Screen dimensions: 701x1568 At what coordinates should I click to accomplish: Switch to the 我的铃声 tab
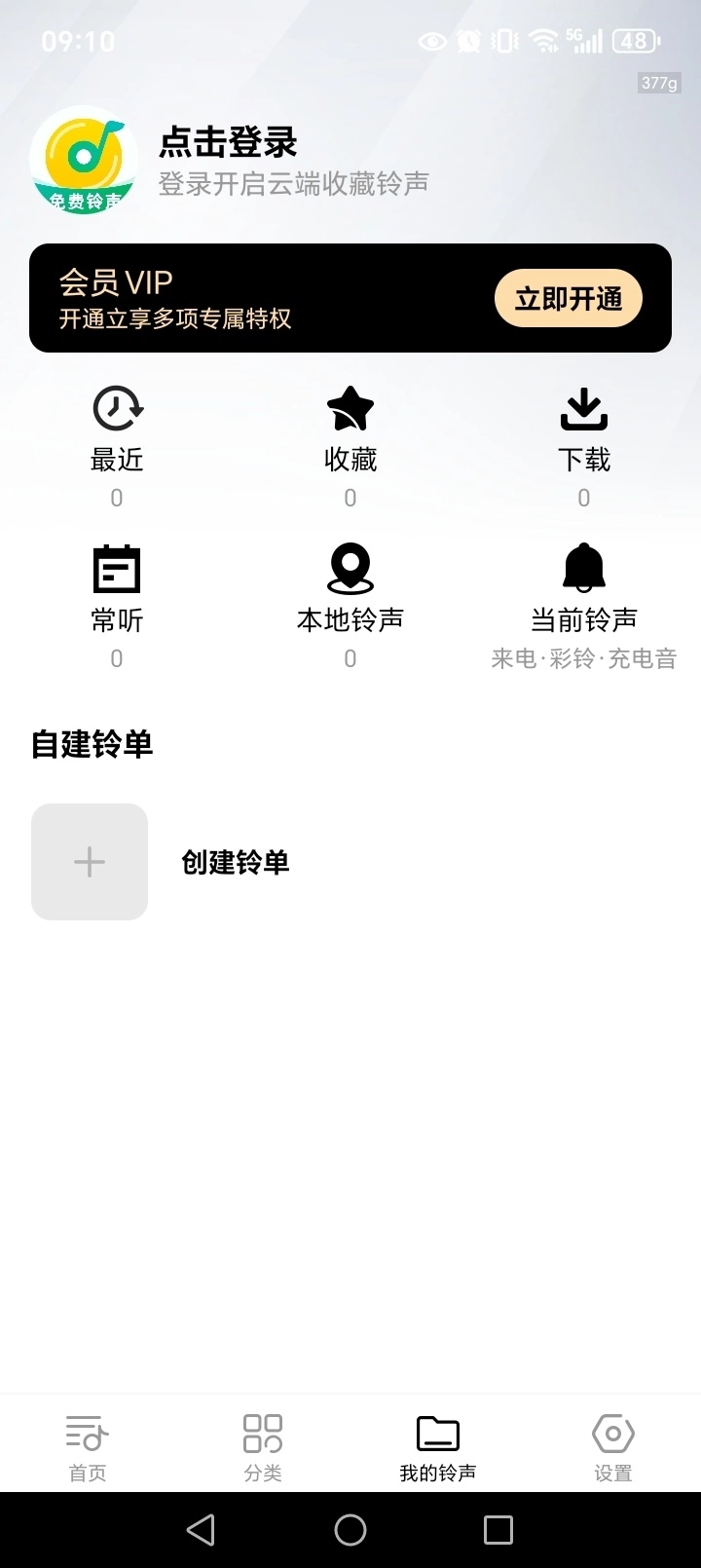(437, 1444)
